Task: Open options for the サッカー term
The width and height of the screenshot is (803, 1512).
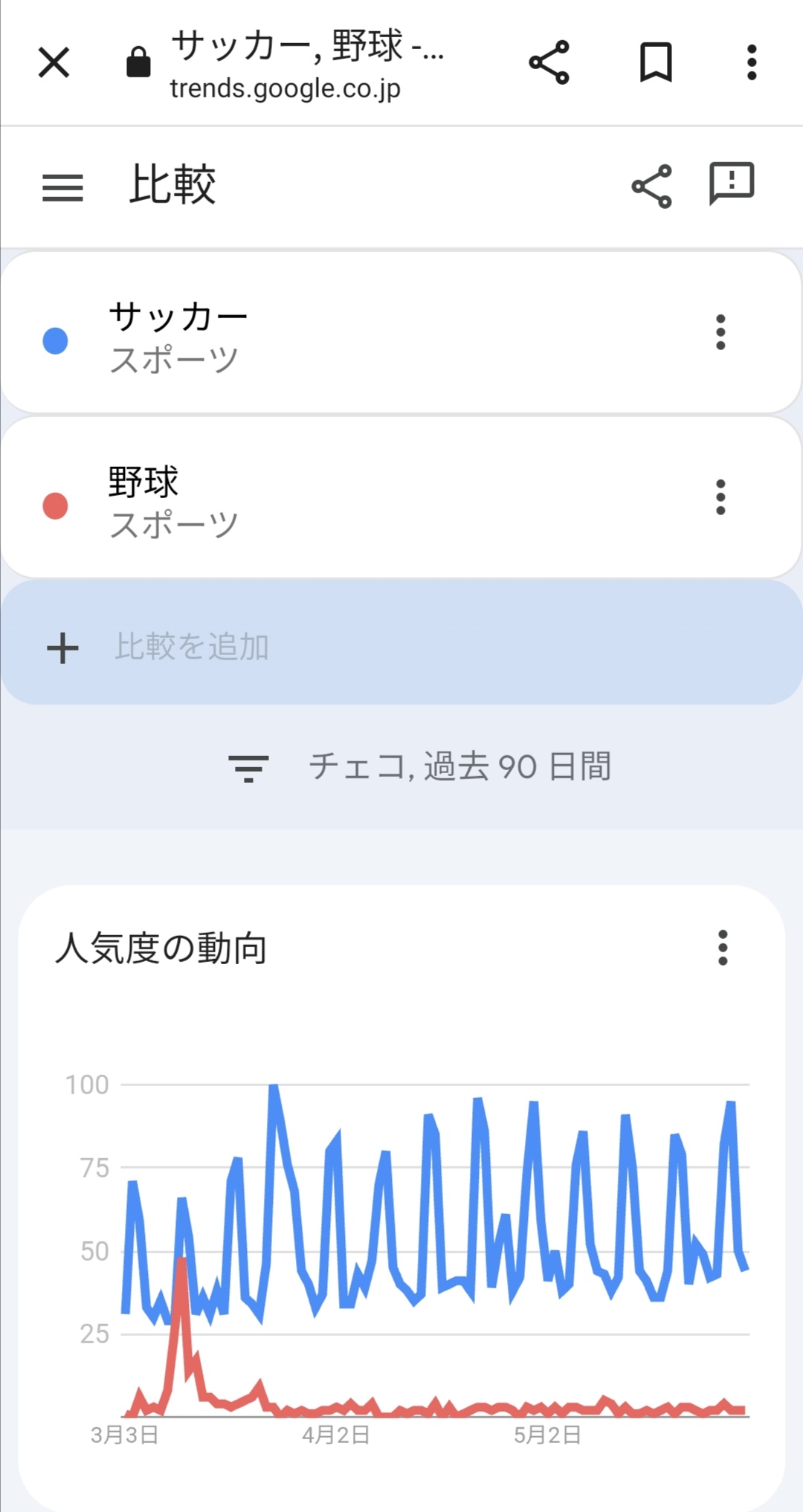Action: pos(720,332)
